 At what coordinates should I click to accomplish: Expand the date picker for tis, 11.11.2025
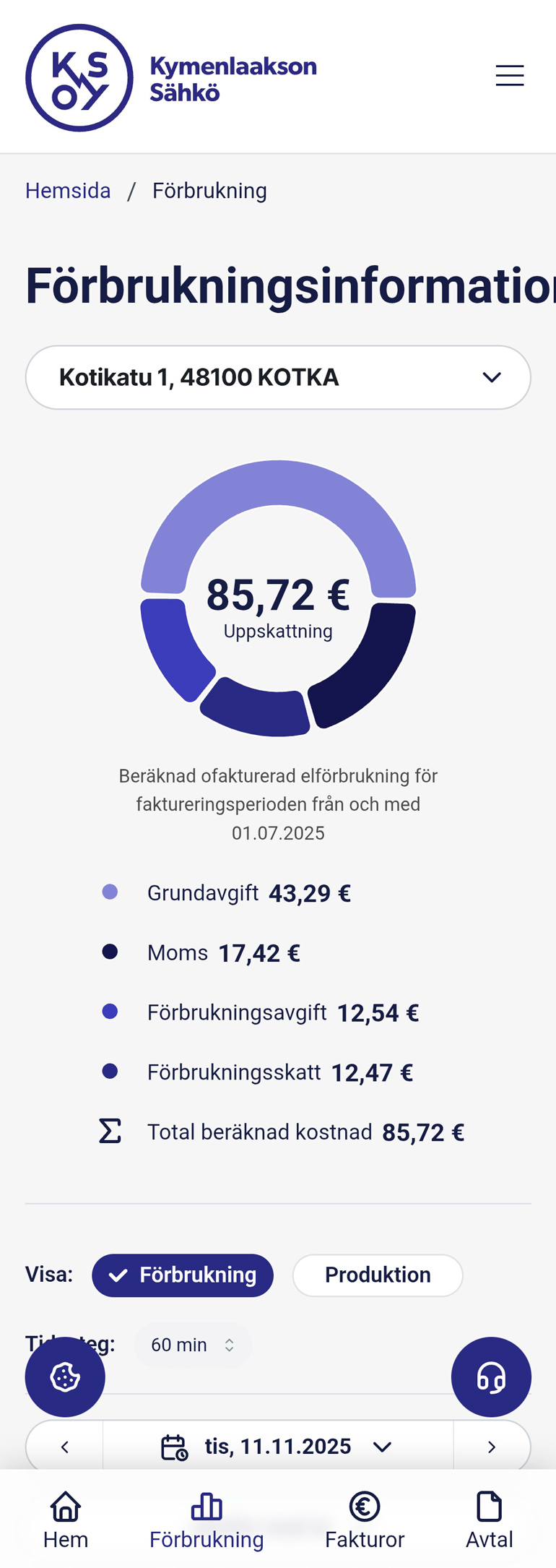pyautogui.click(x=381, y=1446)
